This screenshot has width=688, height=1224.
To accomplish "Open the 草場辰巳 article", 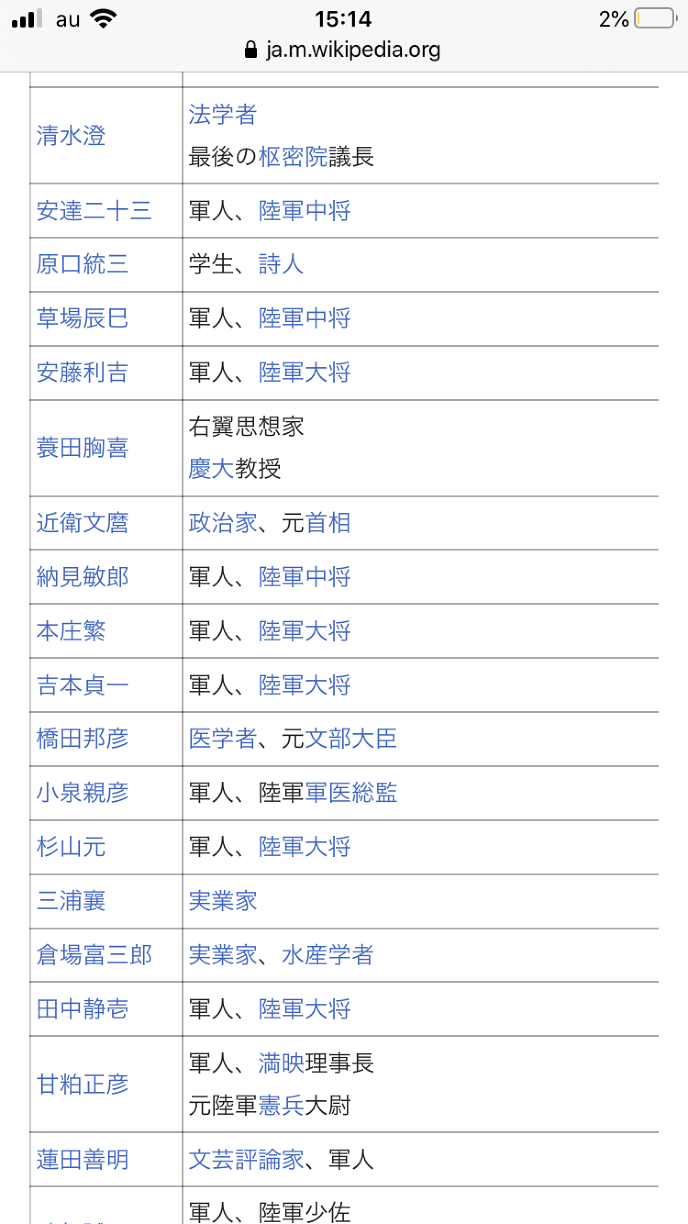I will click(83, 319).
